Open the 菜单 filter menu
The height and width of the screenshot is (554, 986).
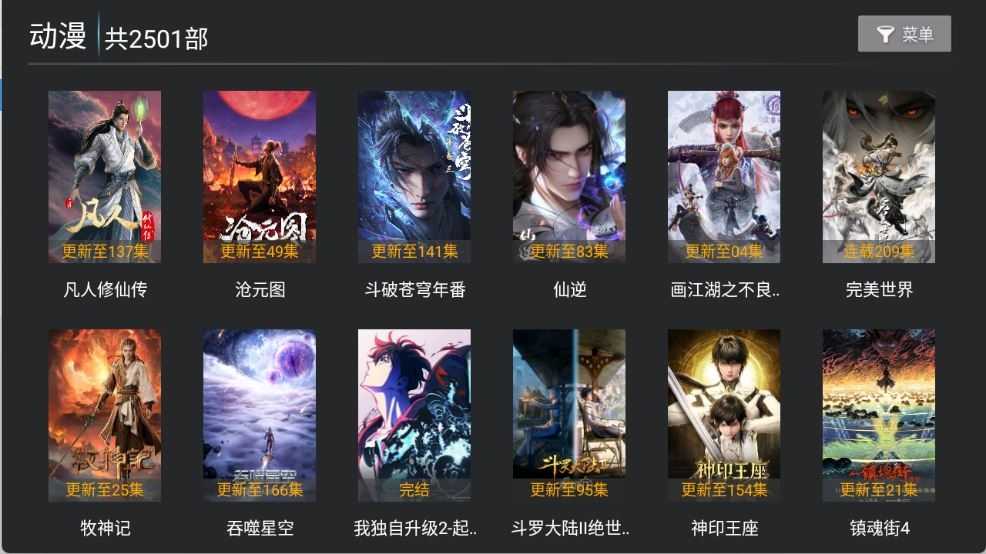click(904, 34)
